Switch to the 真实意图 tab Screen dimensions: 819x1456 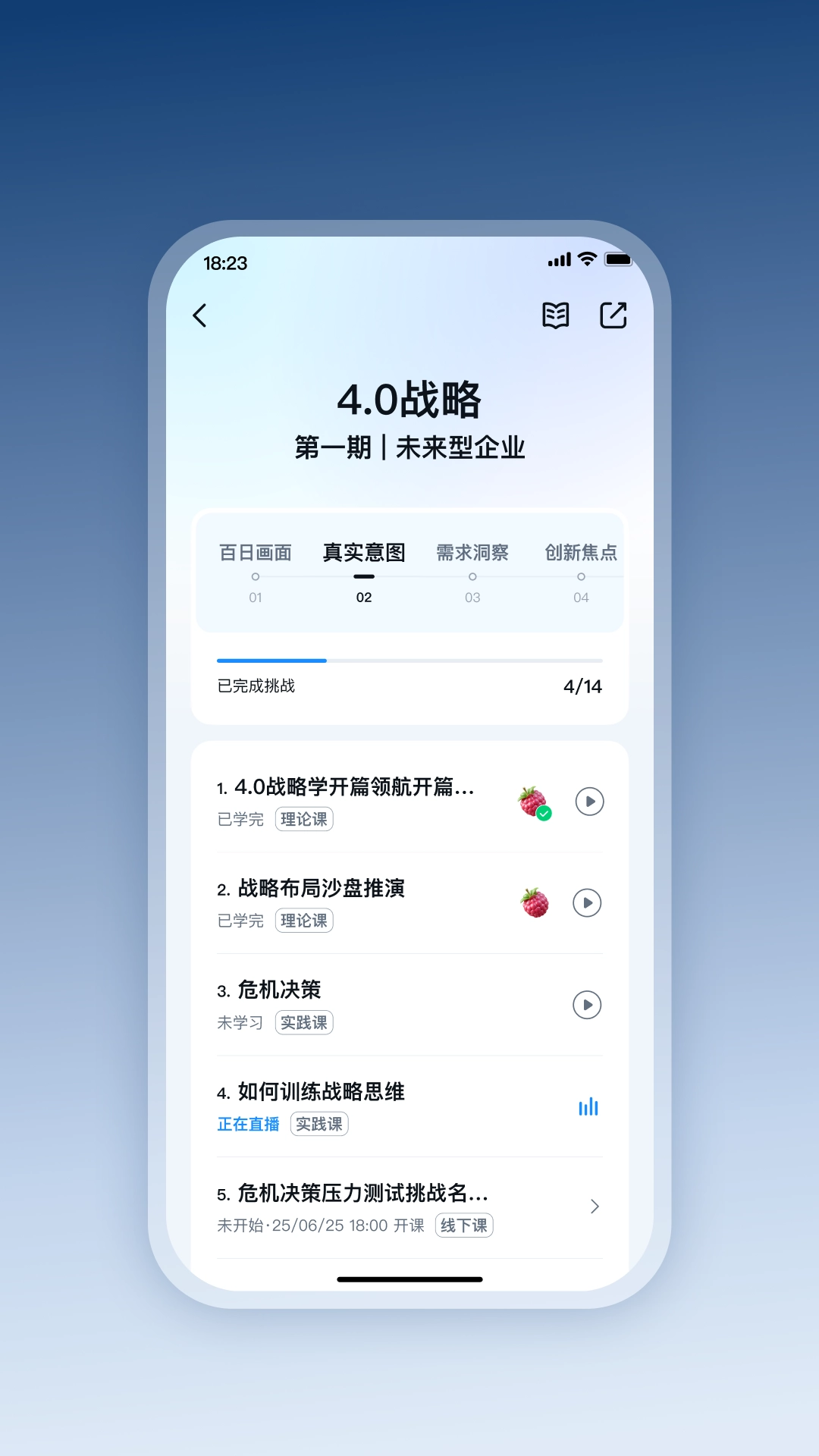[x=363, y=552]
